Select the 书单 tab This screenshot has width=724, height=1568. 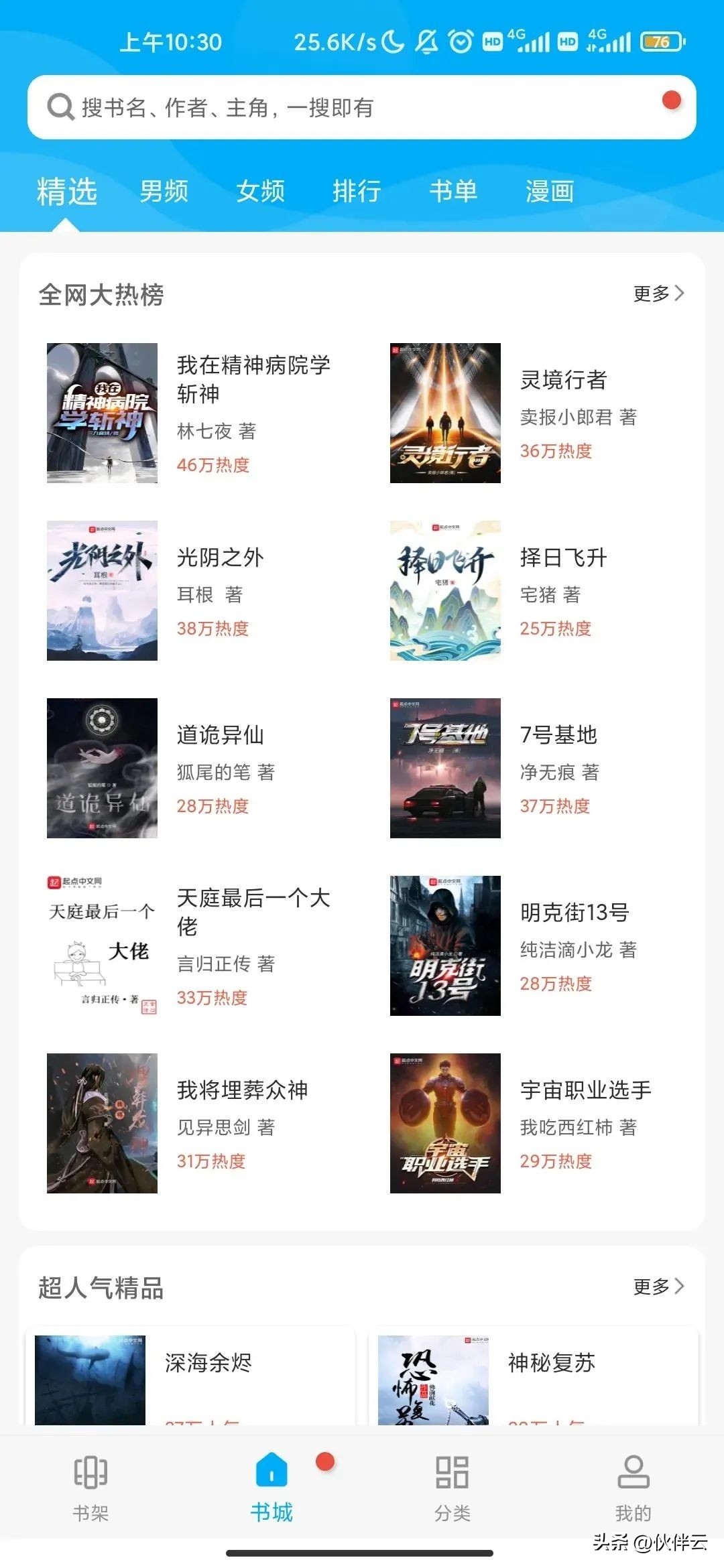453,192
